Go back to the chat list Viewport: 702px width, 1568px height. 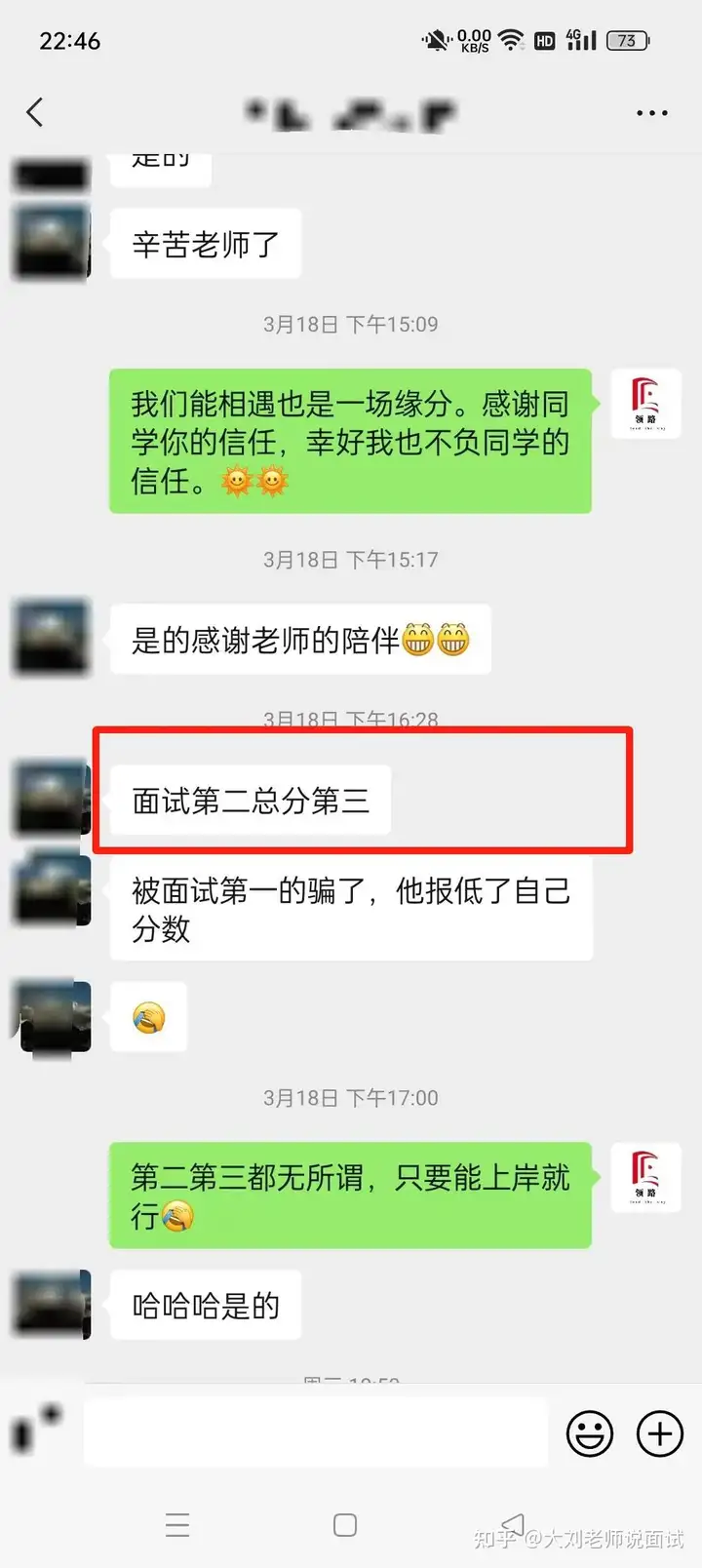pos(35,113)
